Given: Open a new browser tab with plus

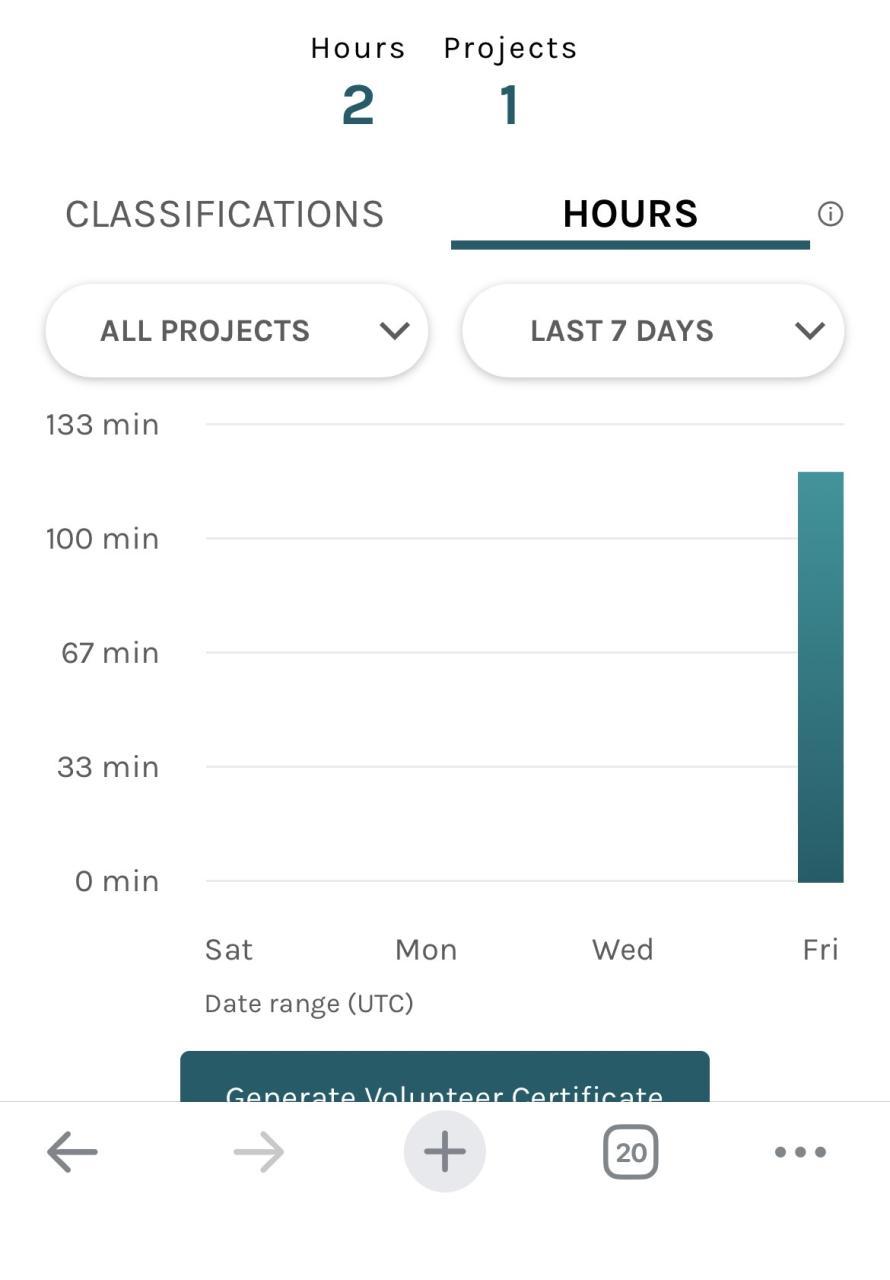Looking at the screenshot, I should (445, 1152).
